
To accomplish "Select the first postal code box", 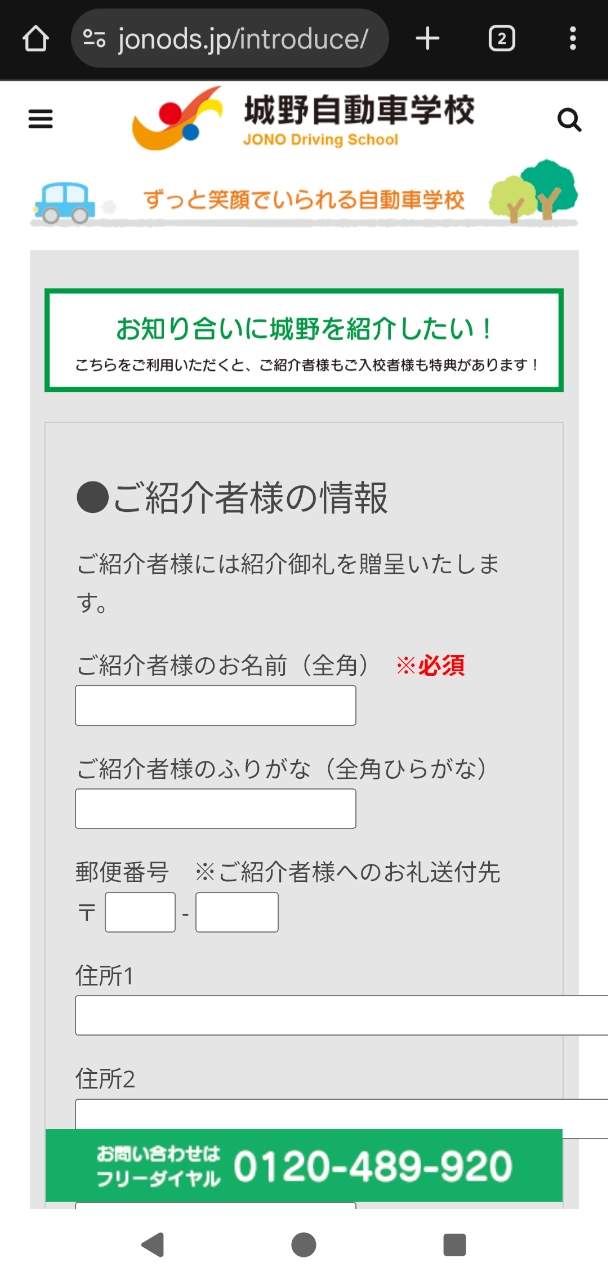I will (140, 913).
